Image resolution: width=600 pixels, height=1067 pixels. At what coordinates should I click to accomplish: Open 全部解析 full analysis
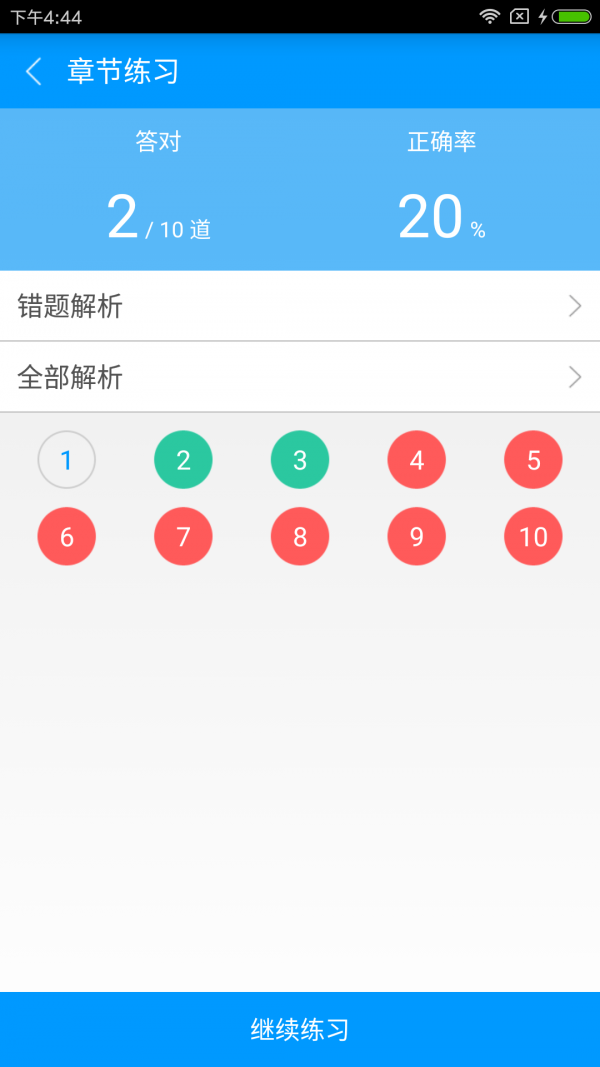pos(300,377)
